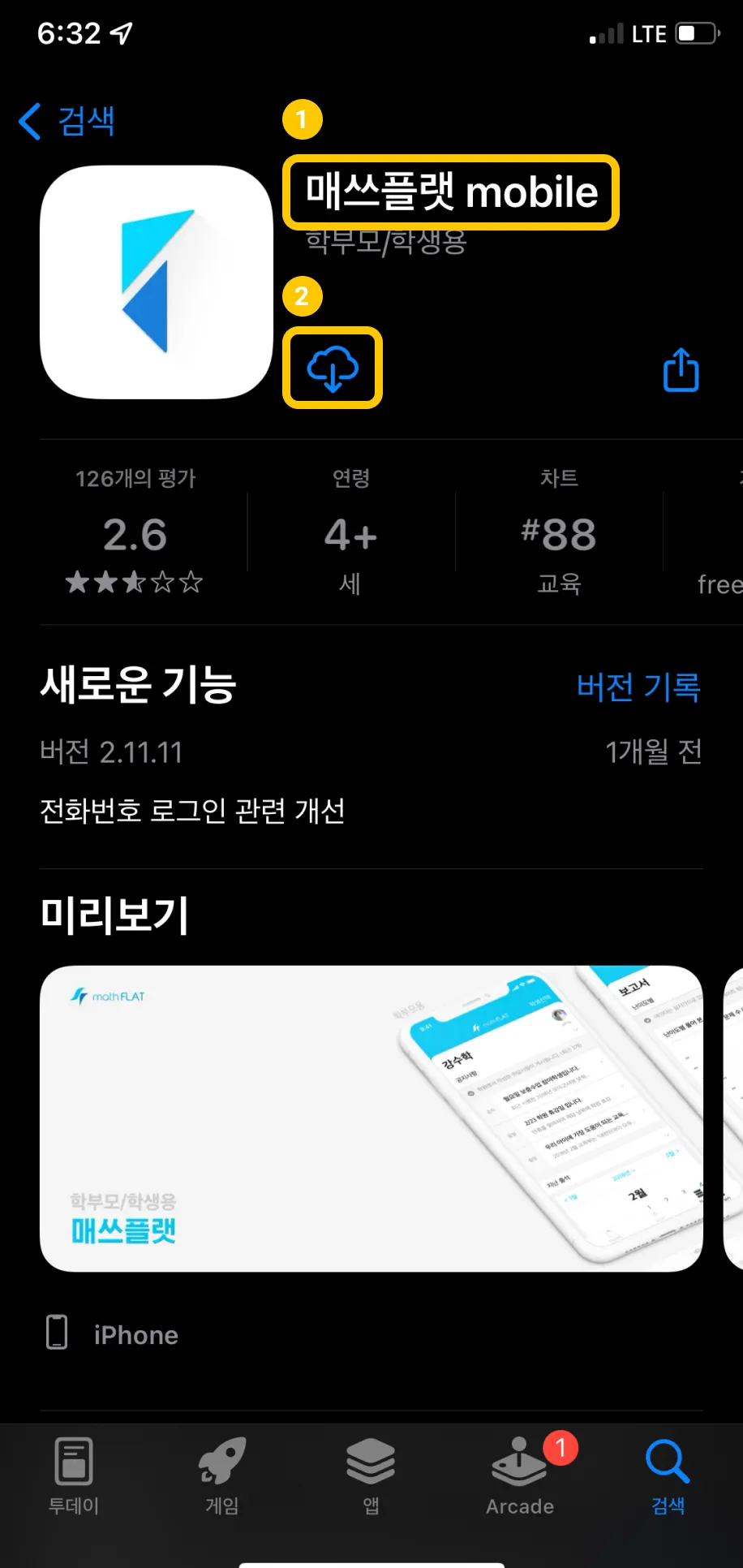Viewport: 743px width, 1568px height.
Task: Switch to the 앱 tab
Action: point(371,1475)
